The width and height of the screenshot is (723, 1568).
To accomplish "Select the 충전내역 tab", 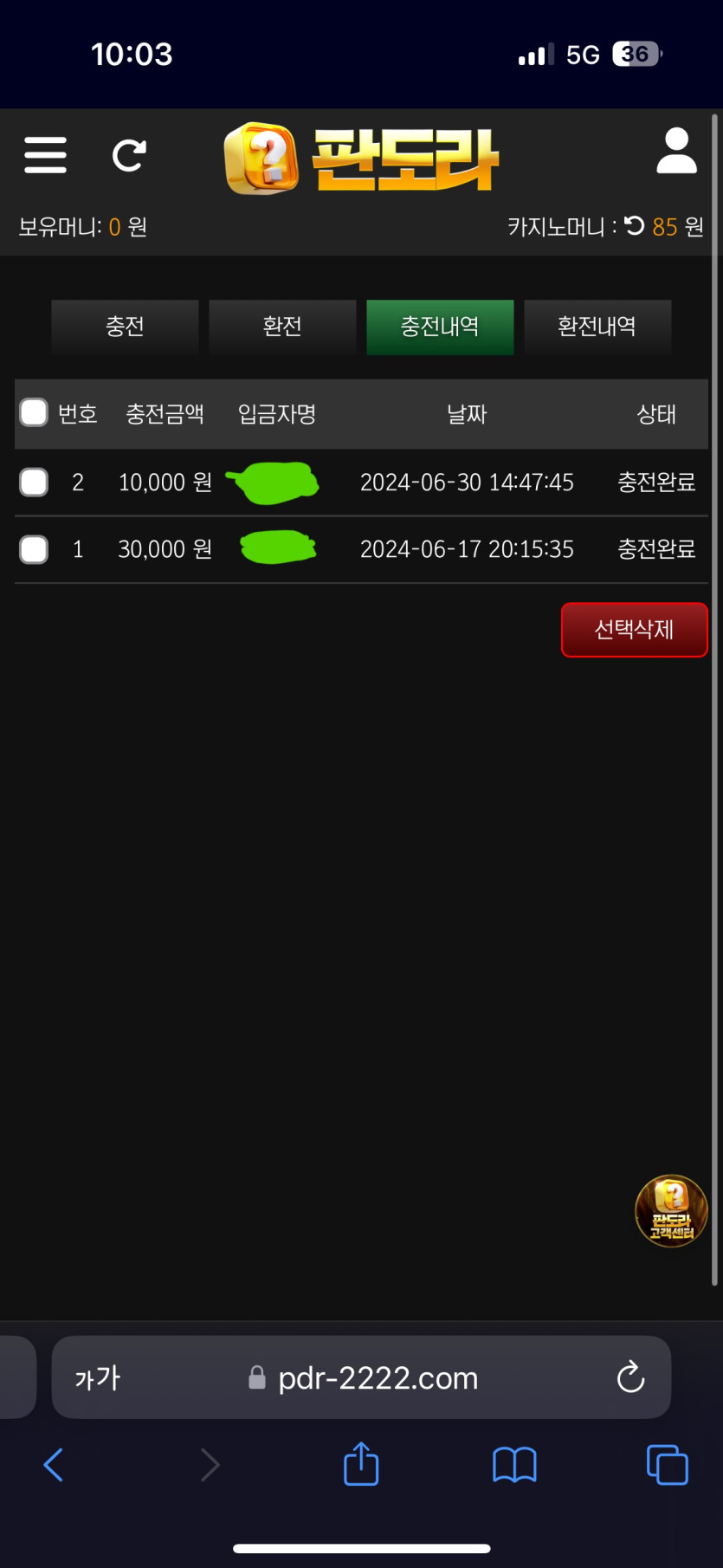I will pyautogui.click(x=440, y=327).
